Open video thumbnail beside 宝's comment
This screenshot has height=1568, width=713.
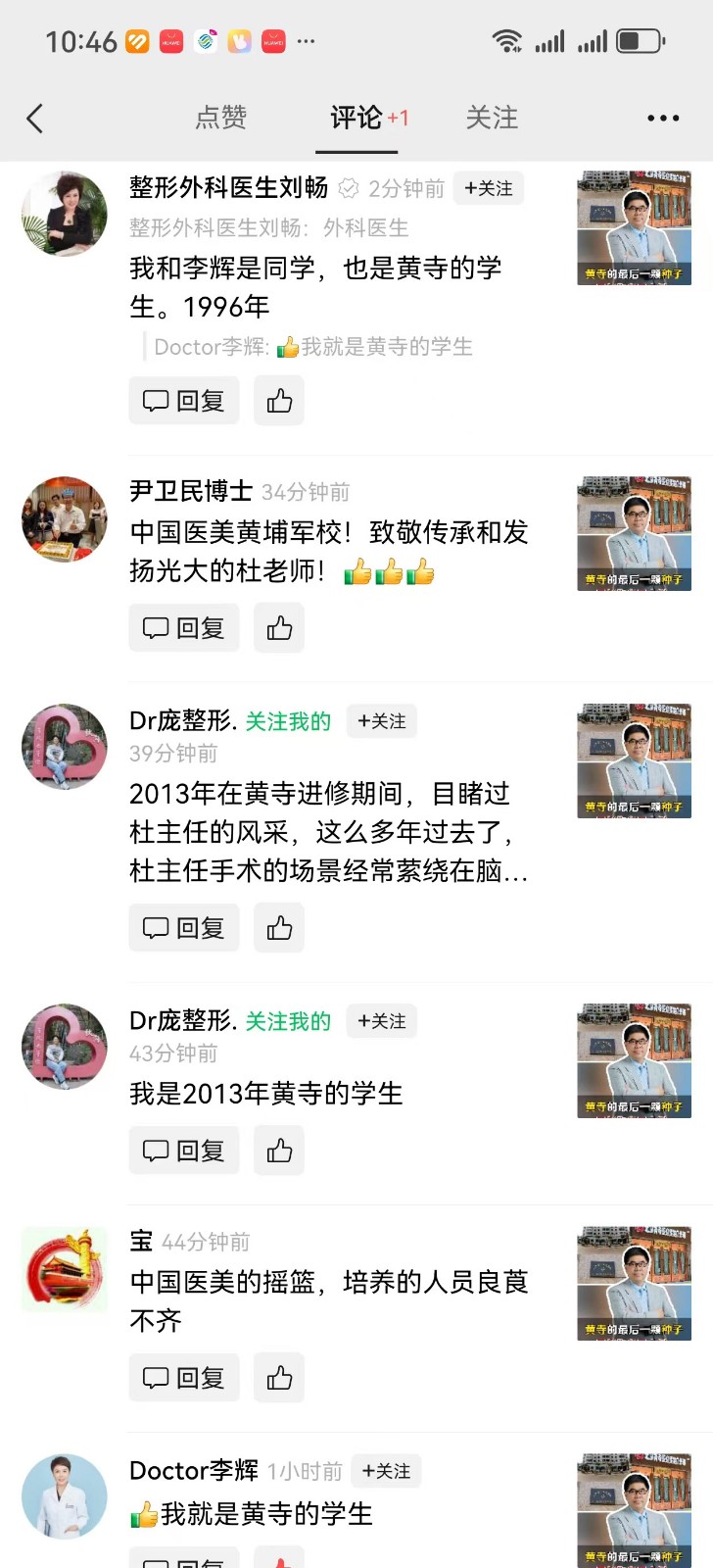tap(635, 1283)
